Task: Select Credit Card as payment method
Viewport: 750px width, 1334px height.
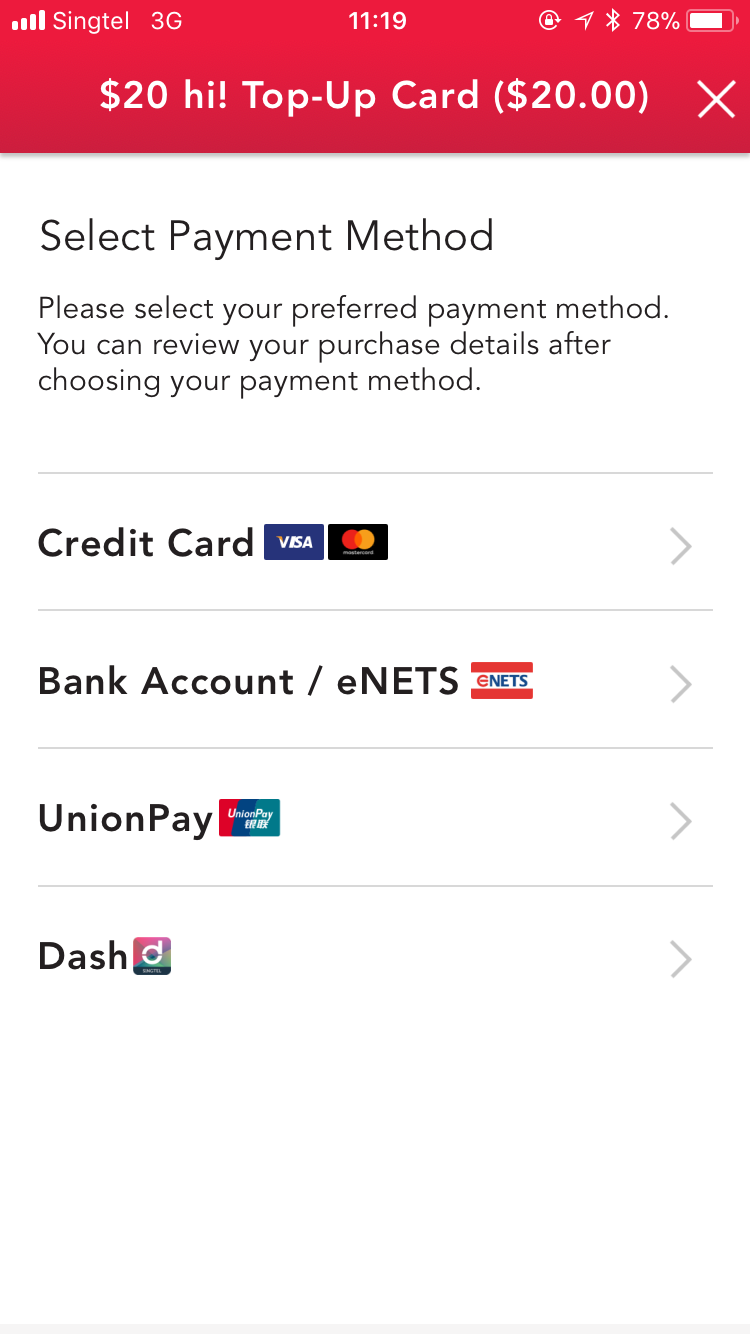Action: click(x=375, y=542)
